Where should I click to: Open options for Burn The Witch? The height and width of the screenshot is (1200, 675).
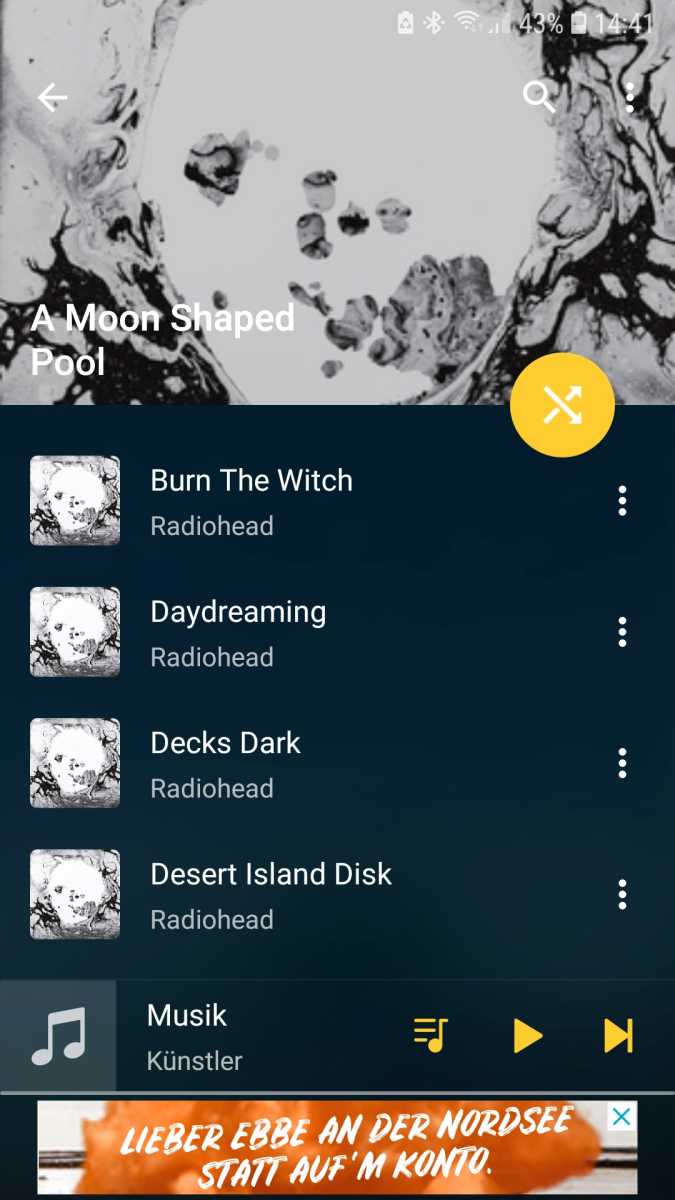(x=622, y=501)
